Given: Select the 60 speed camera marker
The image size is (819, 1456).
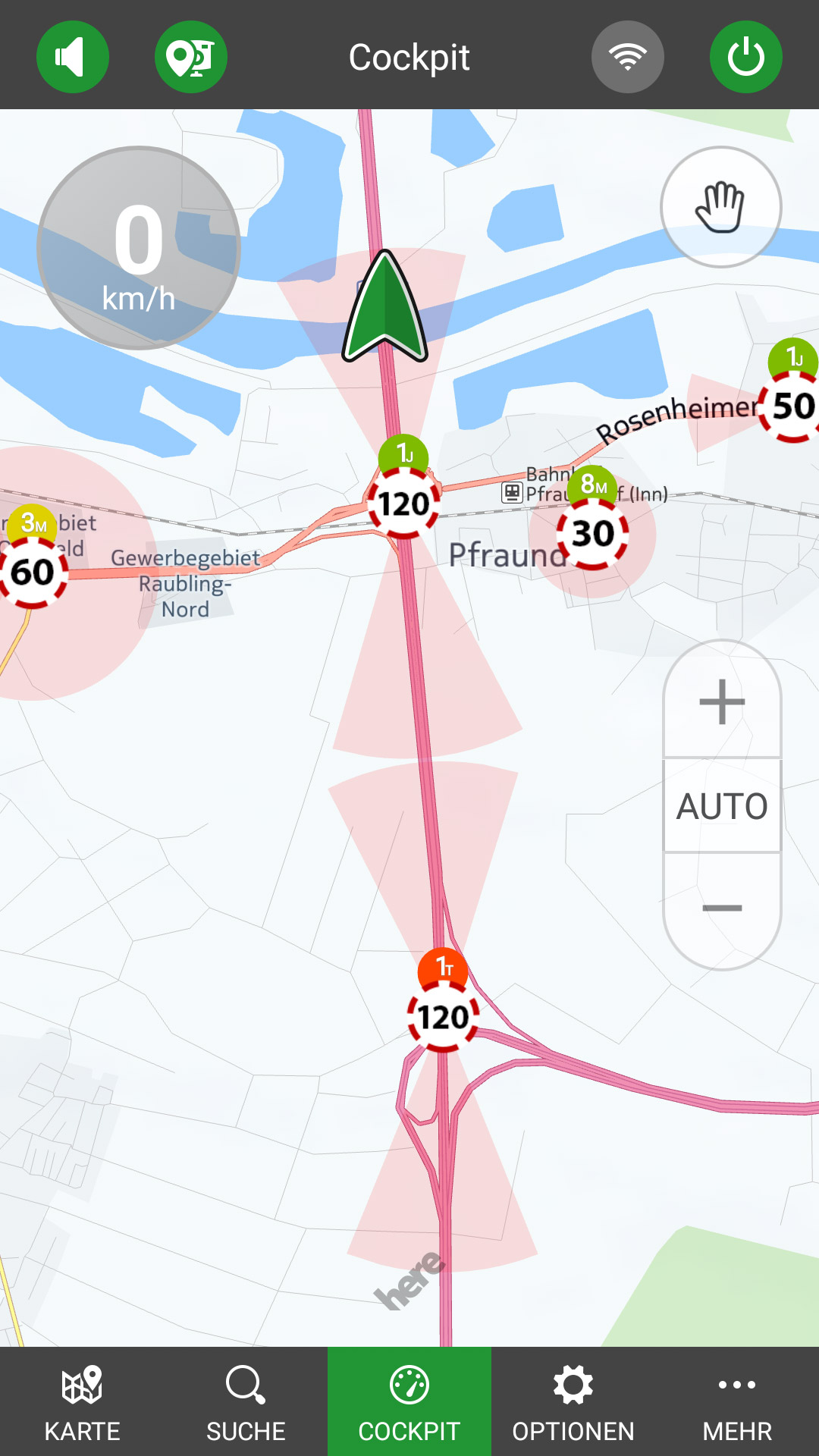Looking at the screenshot, I should click(33, 571).
